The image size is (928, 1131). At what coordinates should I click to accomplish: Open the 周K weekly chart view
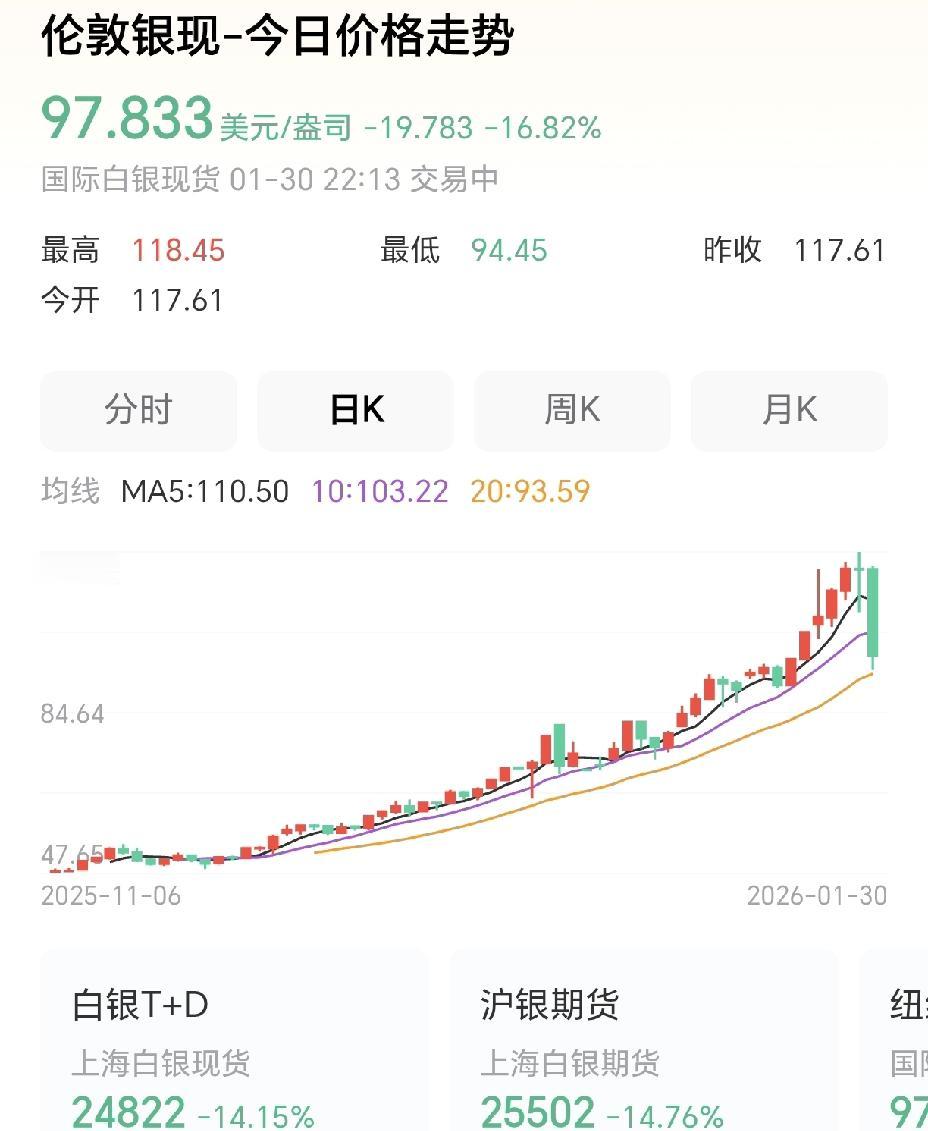570,410
